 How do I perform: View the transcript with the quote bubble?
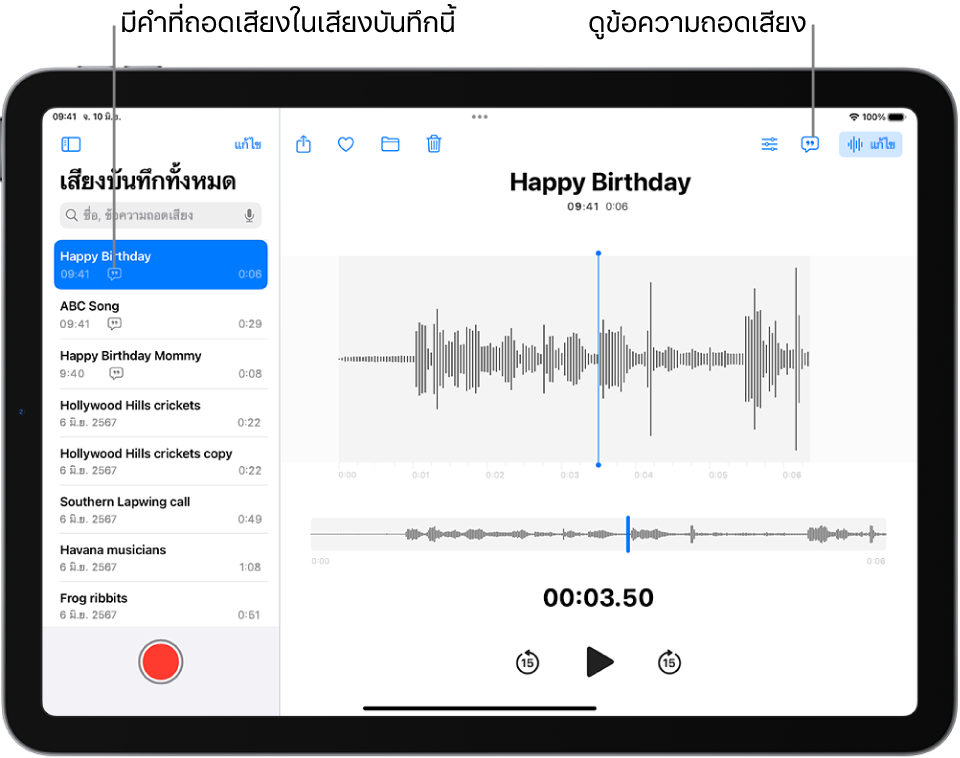point(810,145)
